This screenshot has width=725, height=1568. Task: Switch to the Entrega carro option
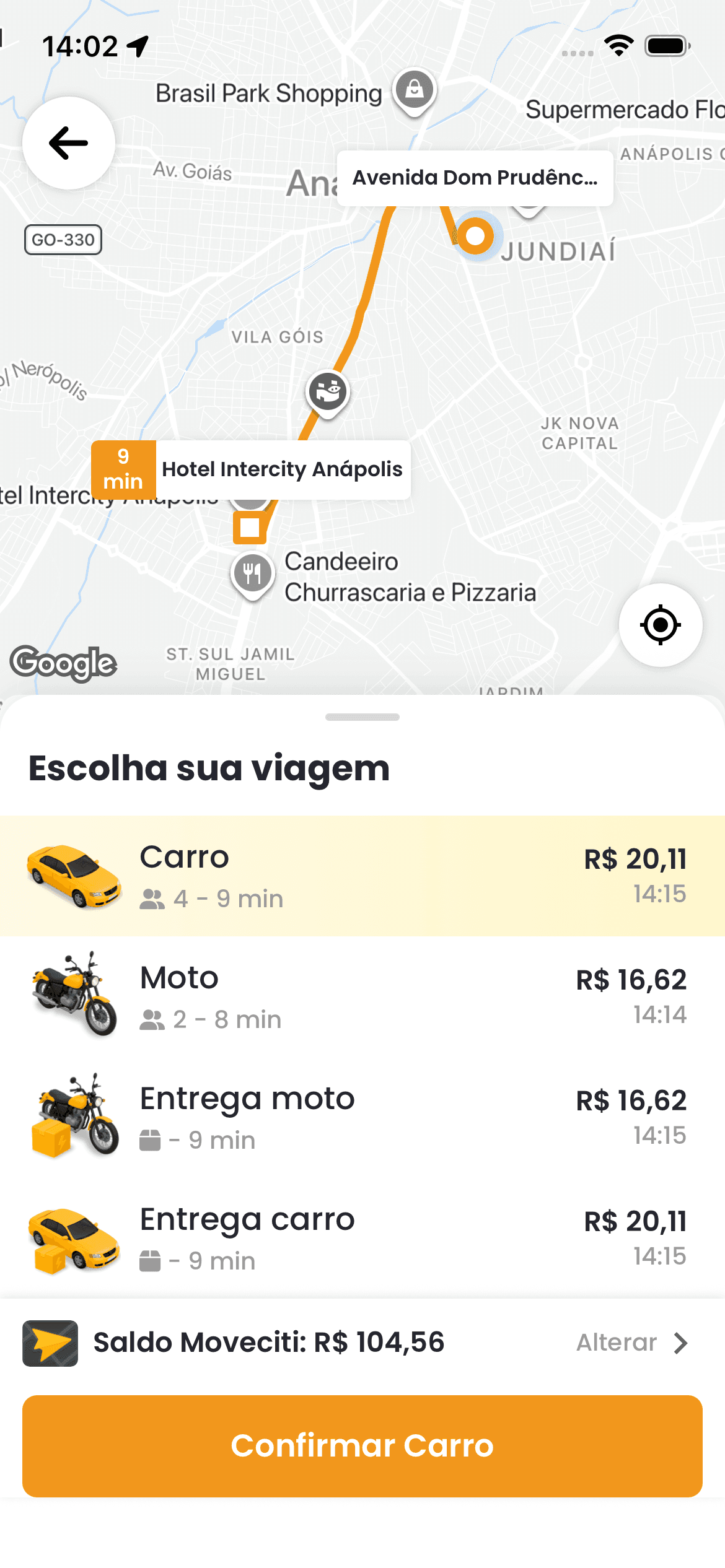coord(362,1236)
